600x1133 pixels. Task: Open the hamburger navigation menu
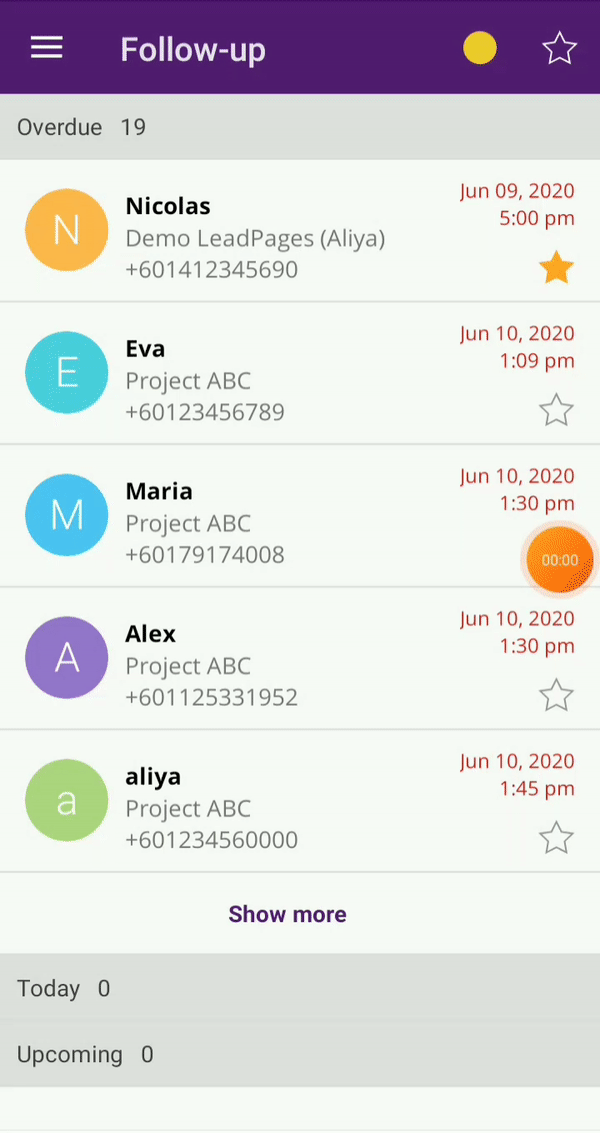point(47,48)
